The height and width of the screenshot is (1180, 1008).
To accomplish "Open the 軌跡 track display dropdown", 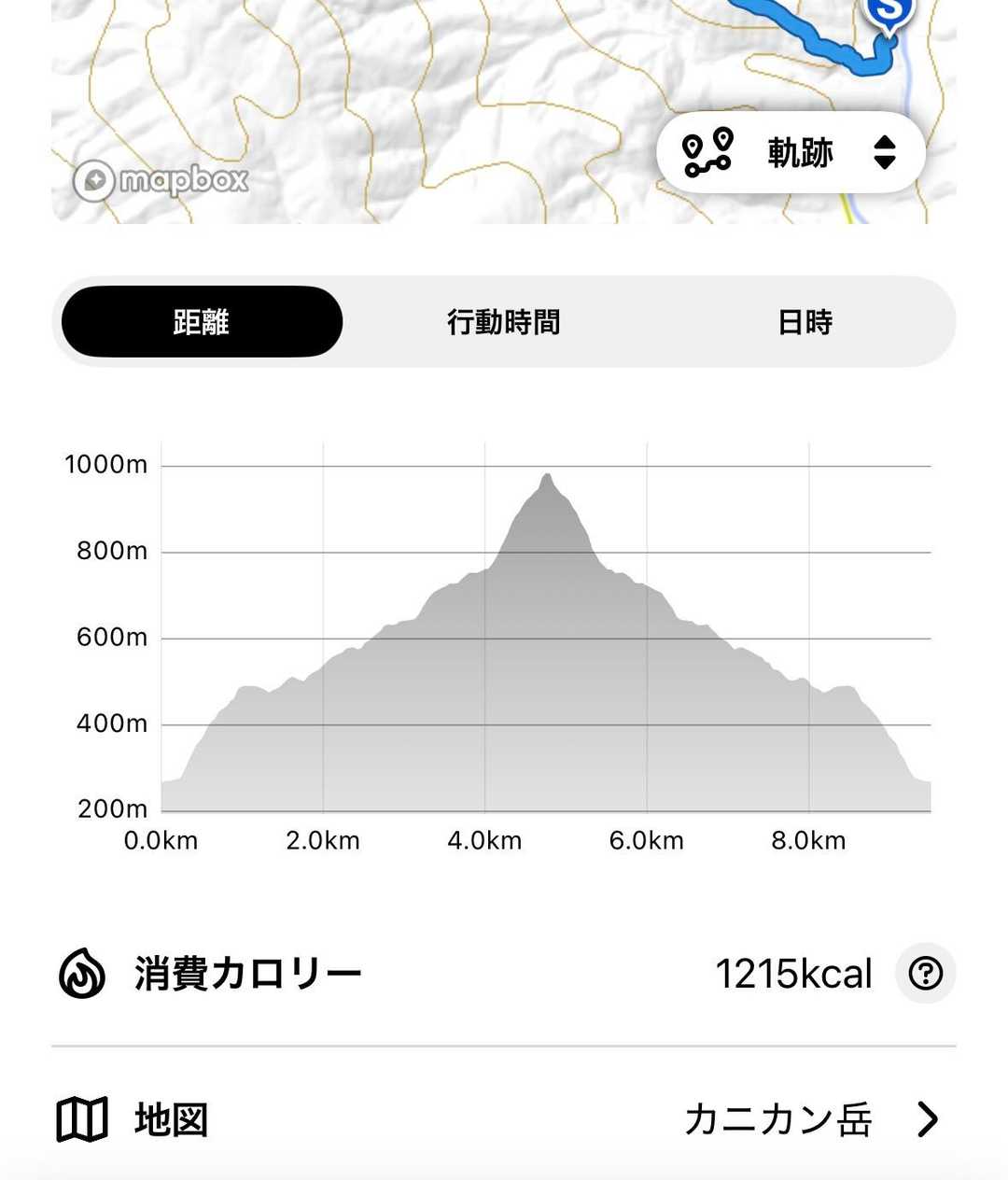I will tap(791, 152).
